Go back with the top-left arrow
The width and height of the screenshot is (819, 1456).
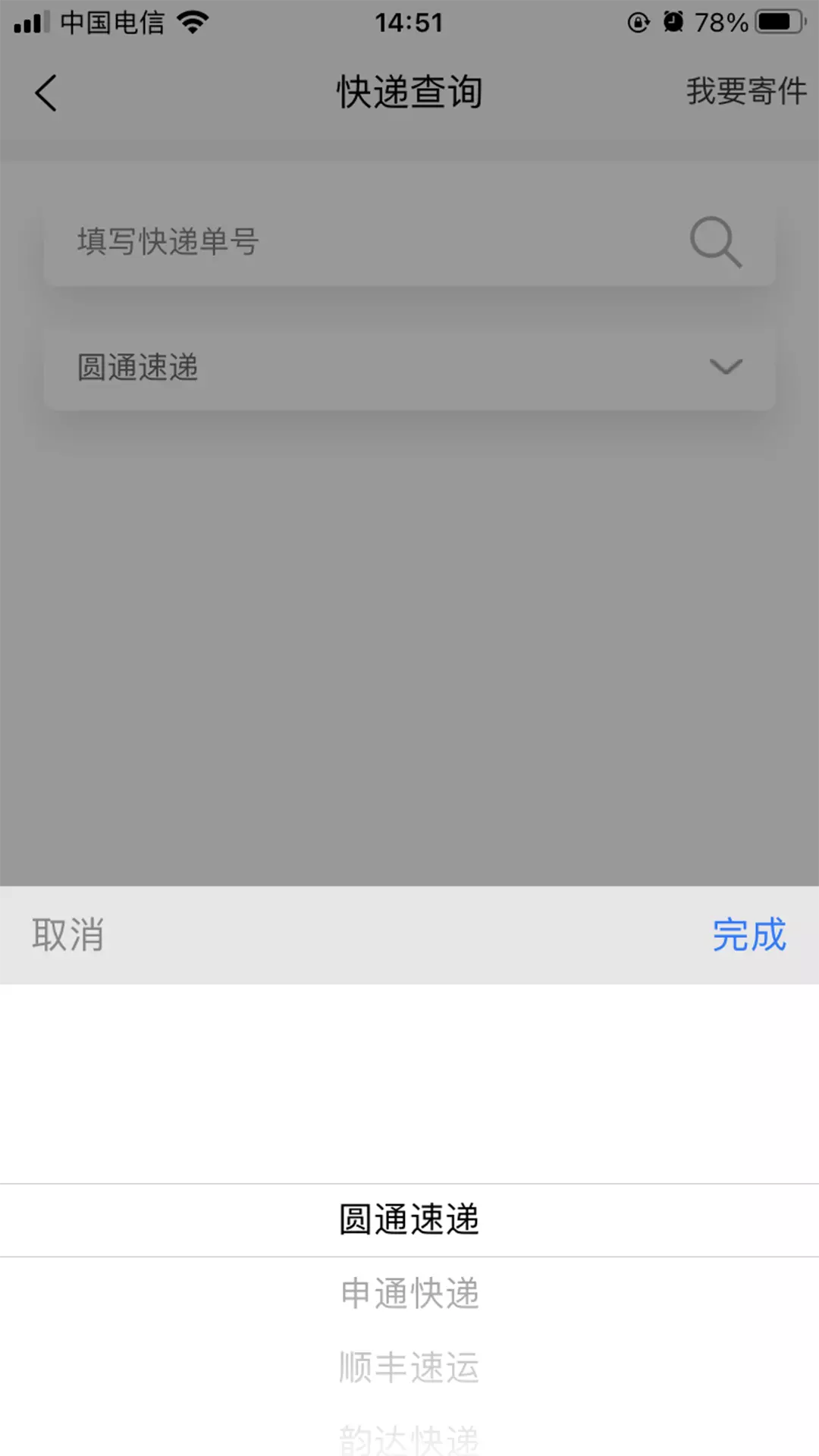[x=45, y=93]
